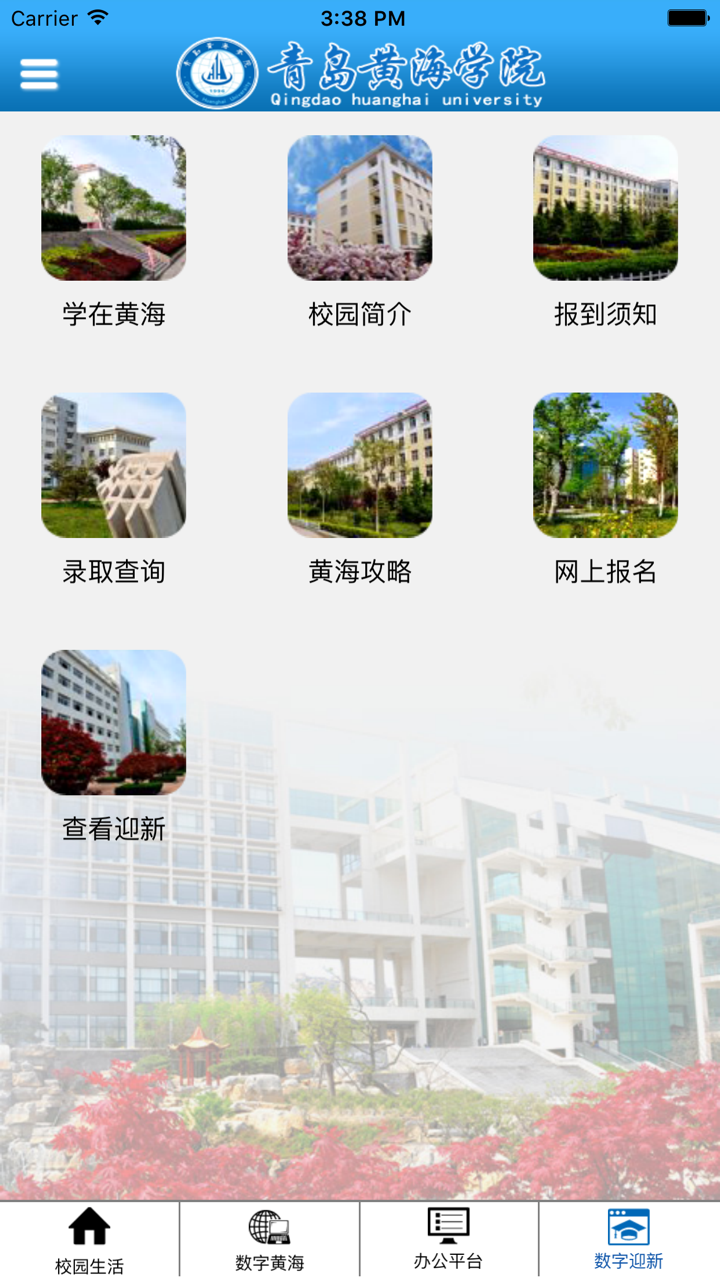Tap the 查看迎新 building thumbnail image

(113, 722)
